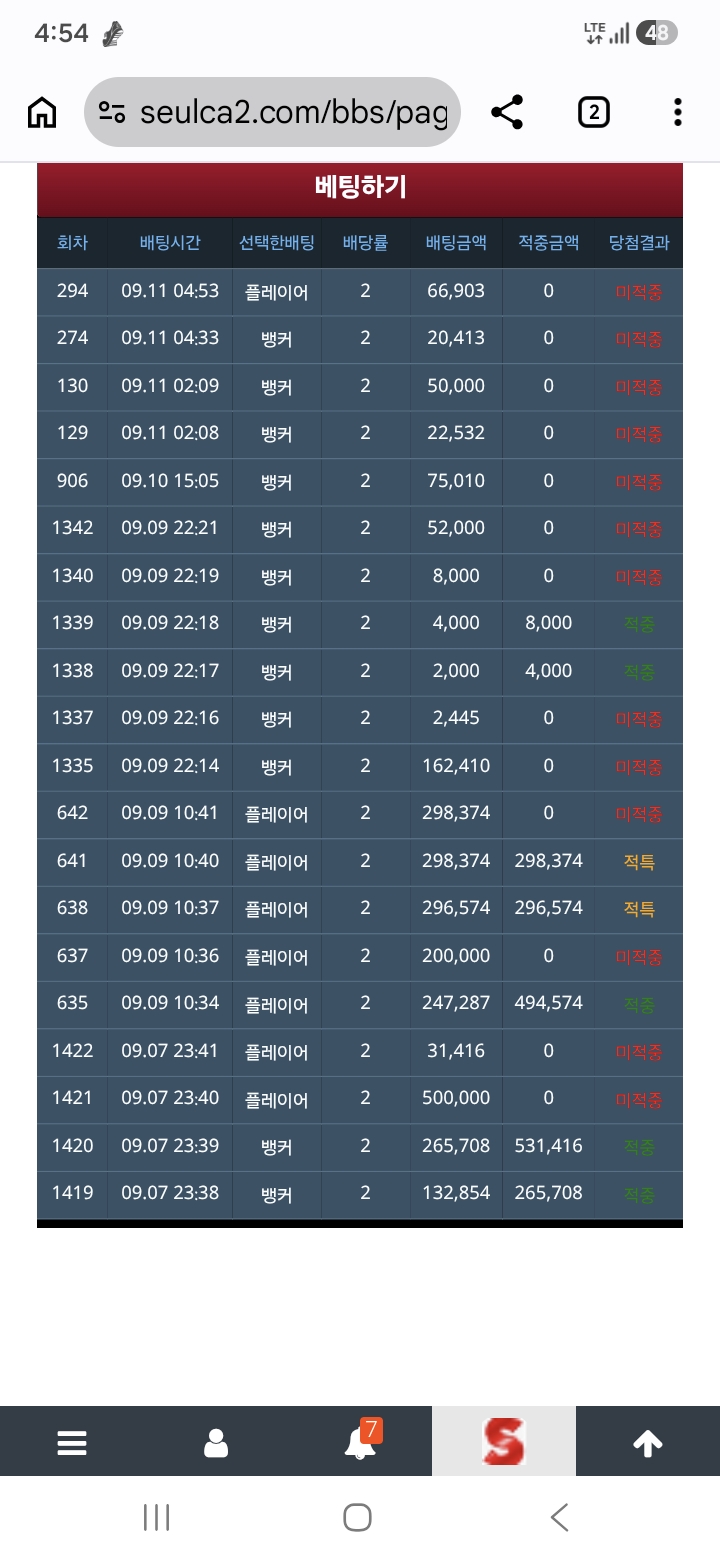
Task: Open the hamburger menu in the bottom bar
Action: pos(72,1442)
